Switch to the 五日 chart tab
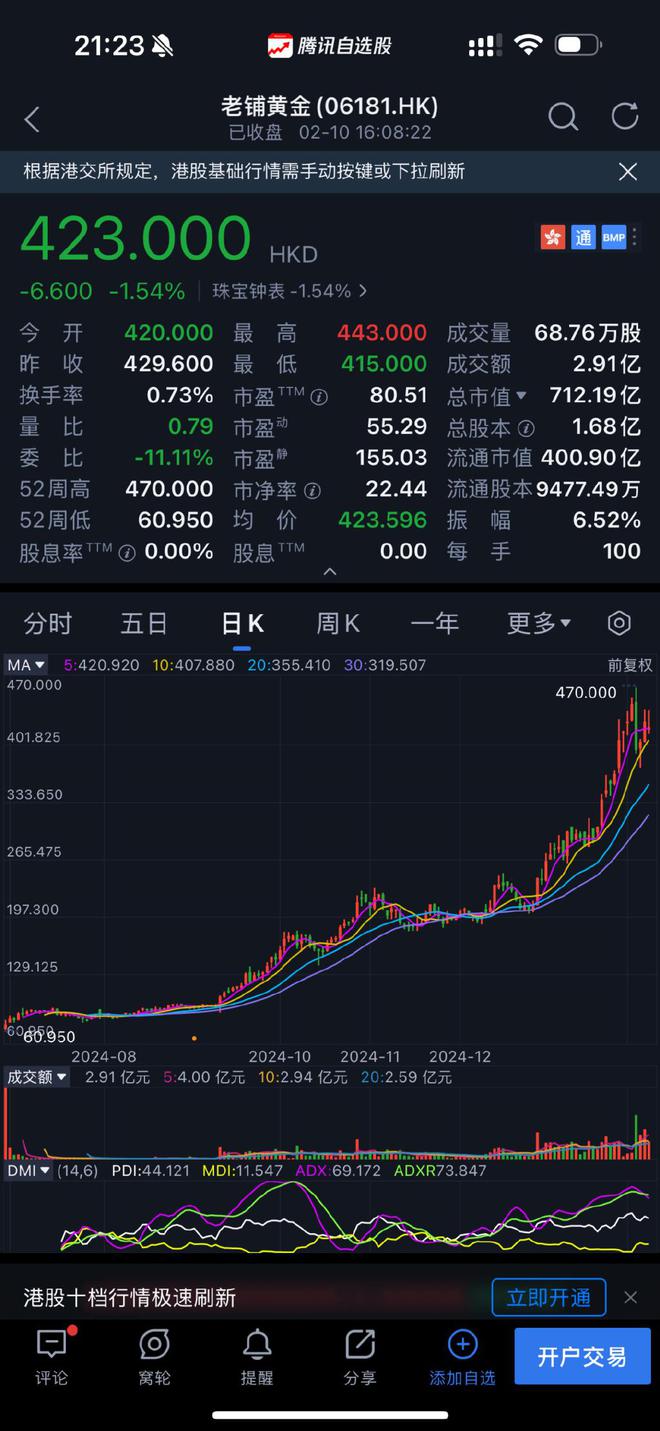 tap(144, 624)
